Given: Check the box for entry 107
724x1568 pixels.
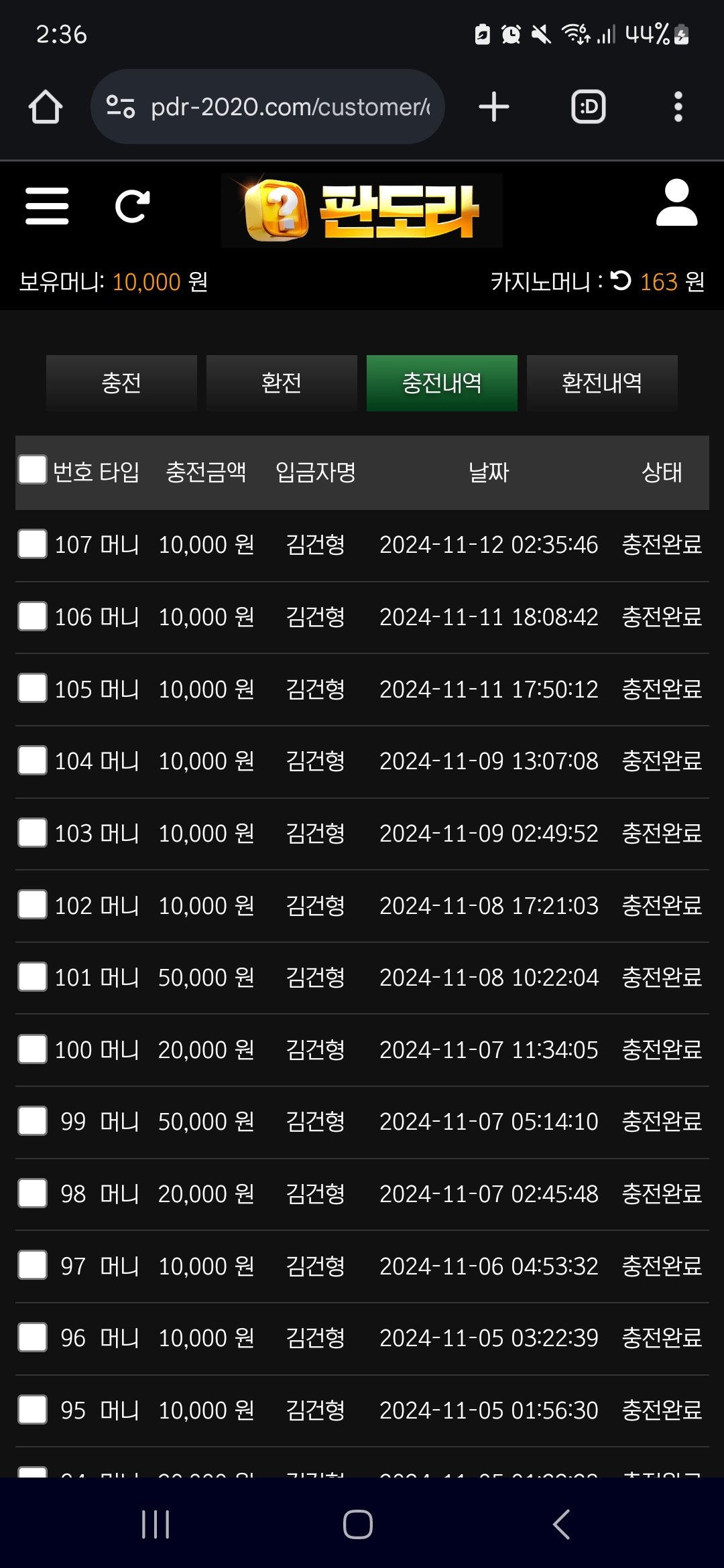Looking at the screenshot, I should (x=32, y=543).
